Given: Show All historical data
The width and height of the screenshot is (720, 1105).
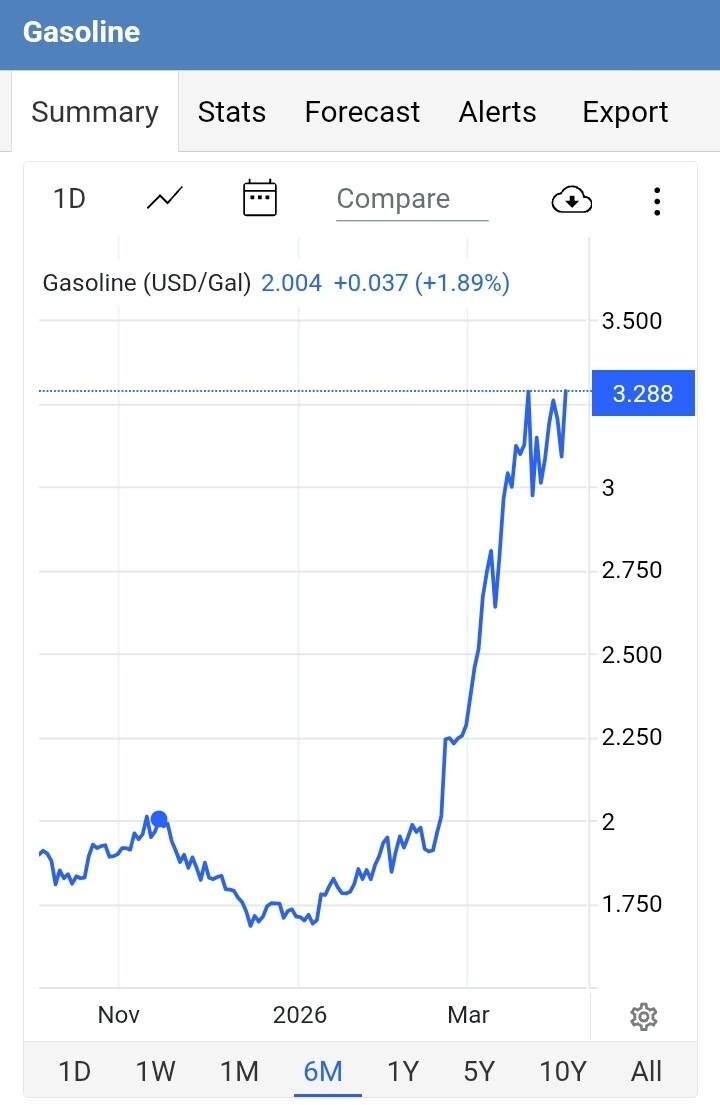Looking at the screenshot, I should [647, 1072].
